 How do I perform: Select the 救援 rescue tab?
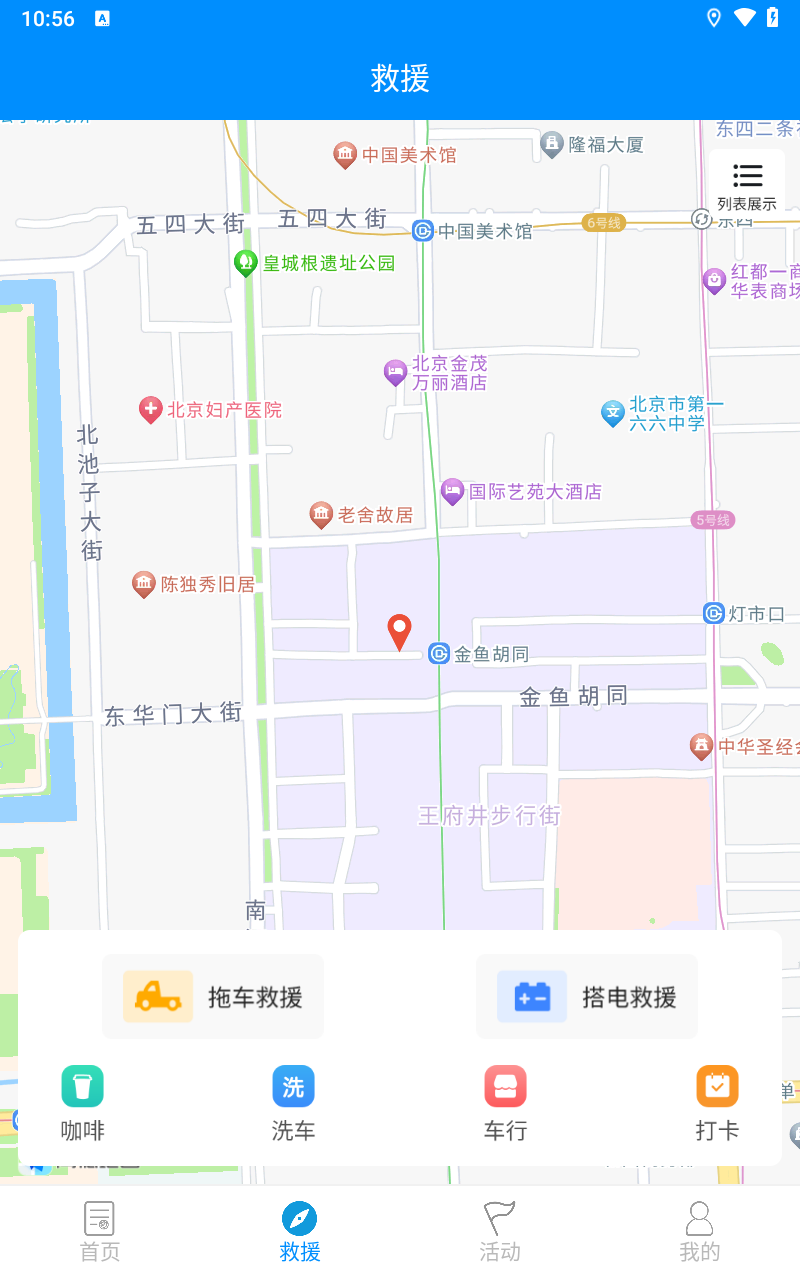[300, 1232]
